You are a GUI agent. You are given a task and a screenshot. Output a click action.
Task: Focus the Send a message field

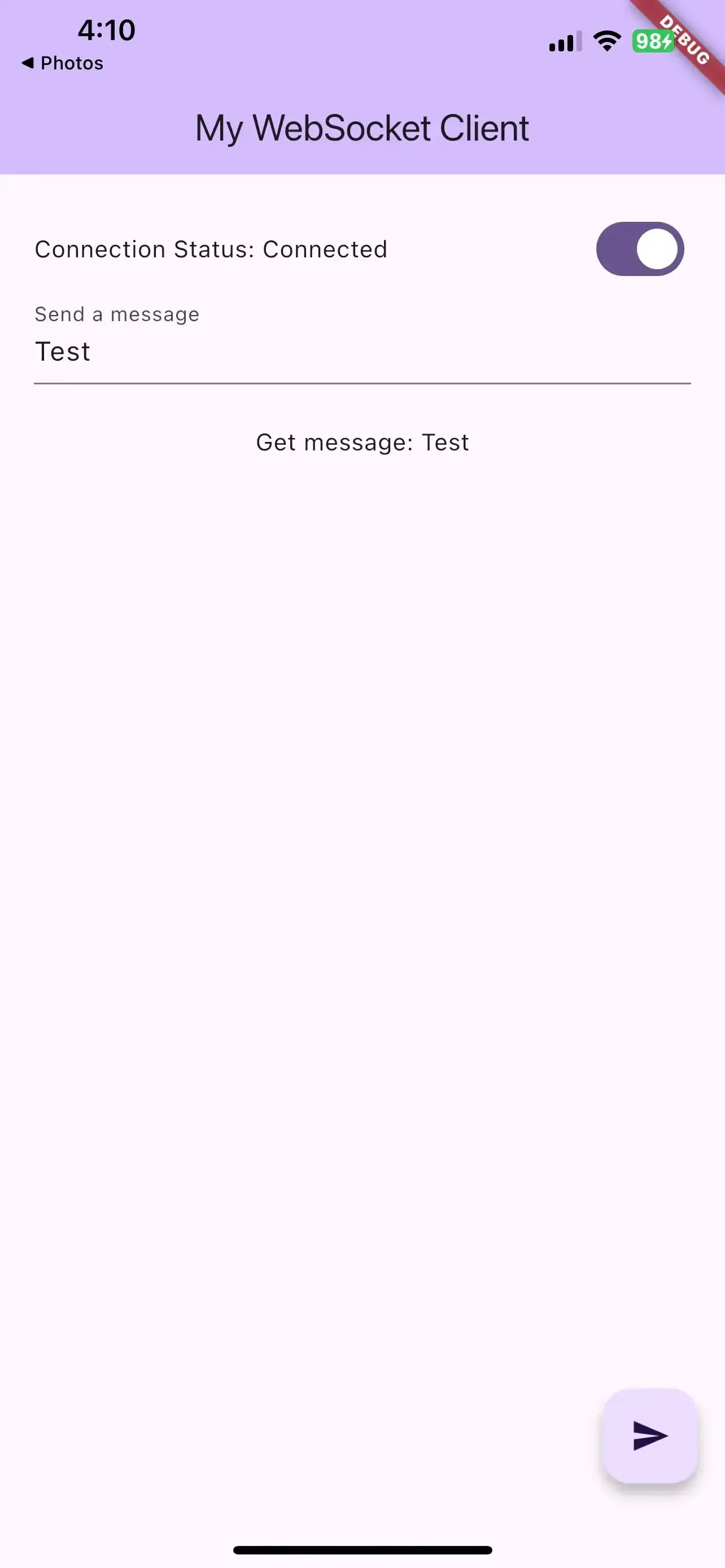click(x=362, y=344)
